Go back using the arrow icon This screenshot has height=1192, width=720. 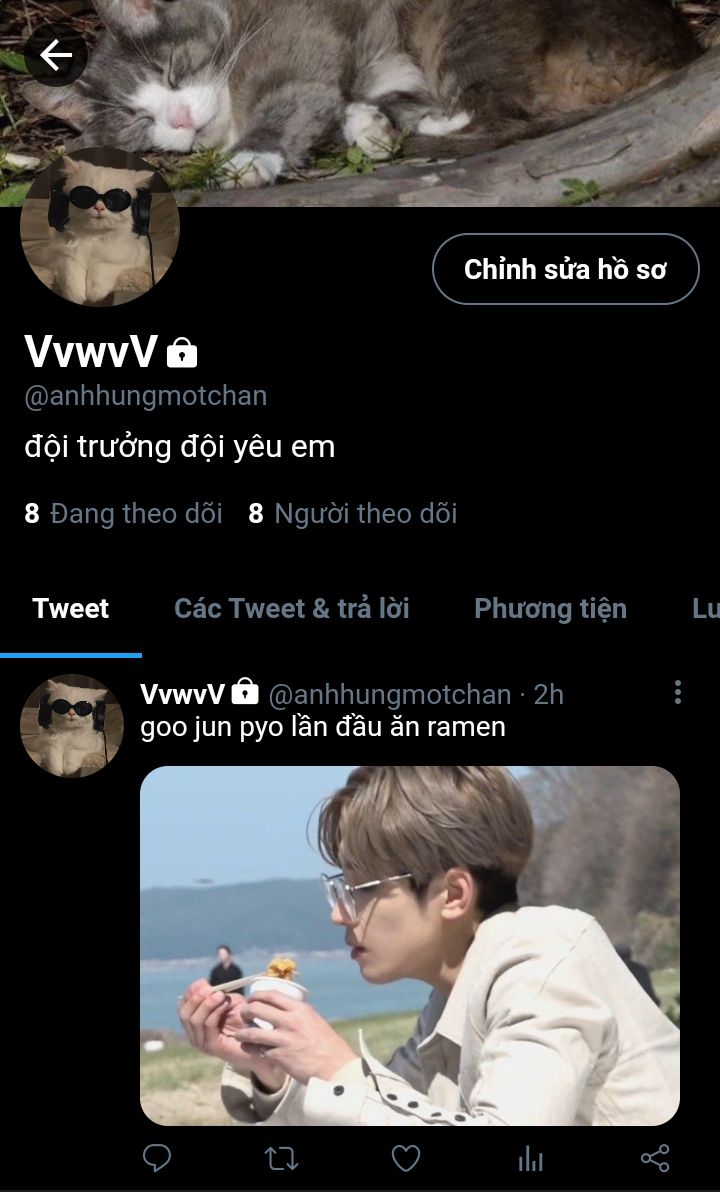(56, 54)
